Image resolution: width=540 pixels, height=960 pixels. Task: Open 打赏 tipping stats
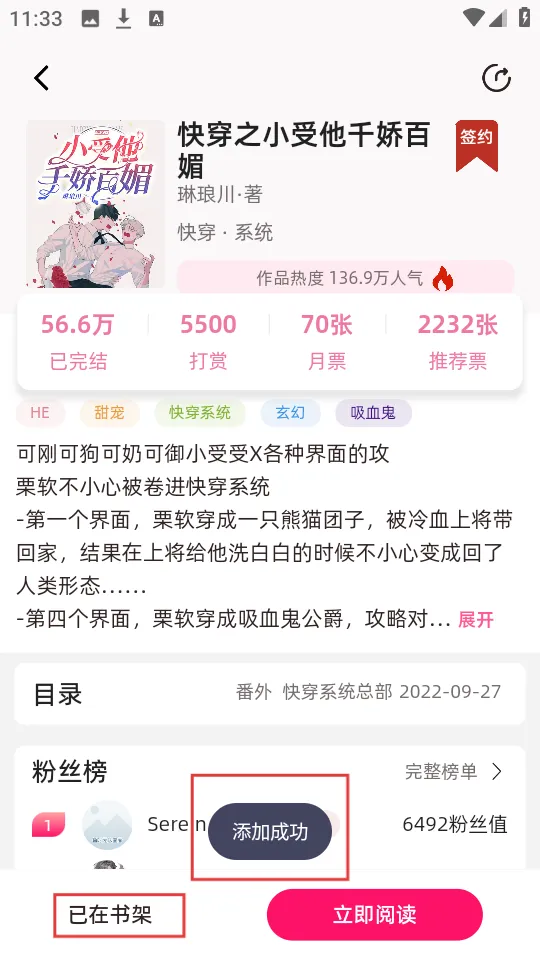click(208, 342)
